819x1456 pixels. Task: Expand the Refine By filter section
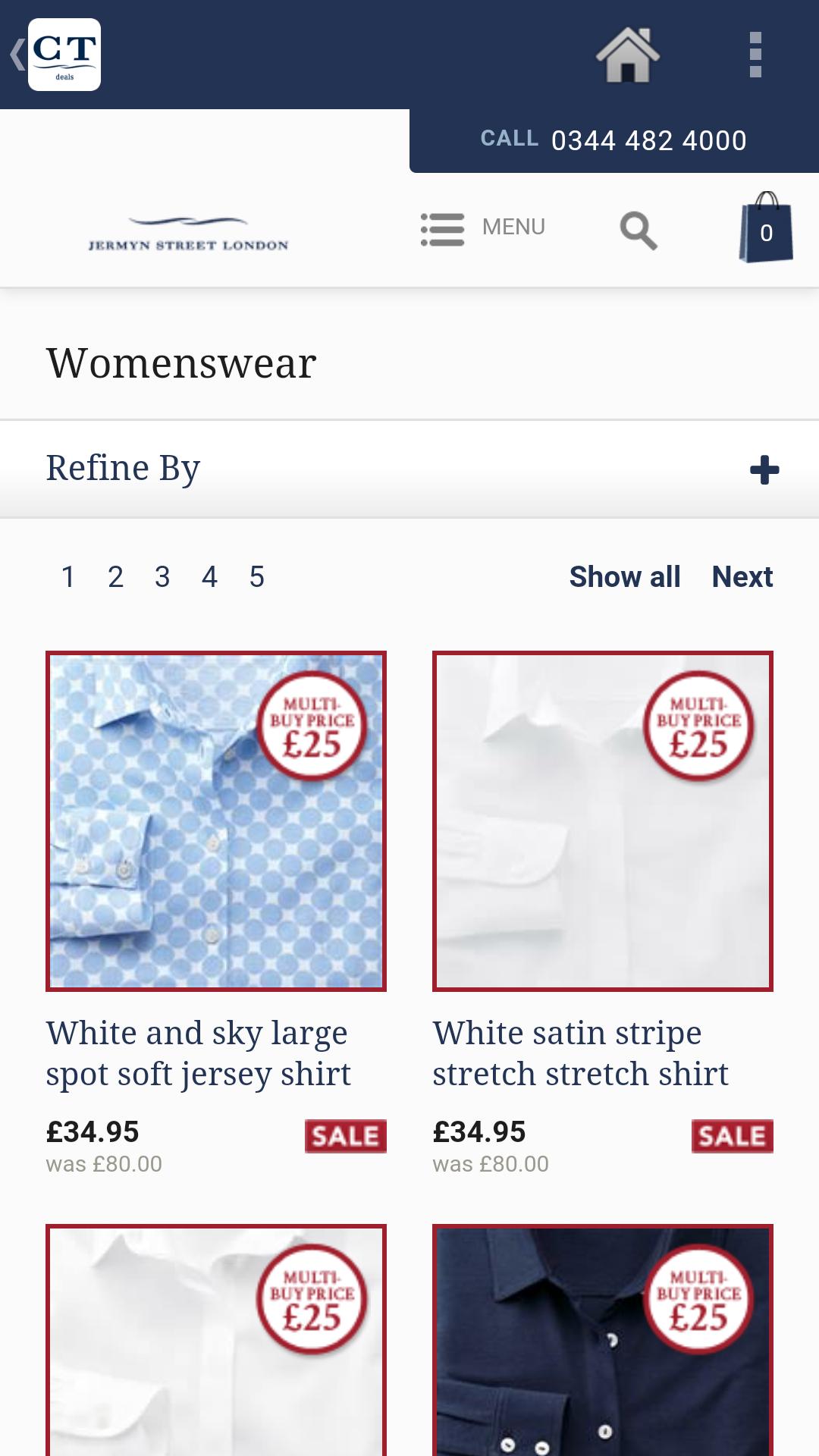click(124, 468)
